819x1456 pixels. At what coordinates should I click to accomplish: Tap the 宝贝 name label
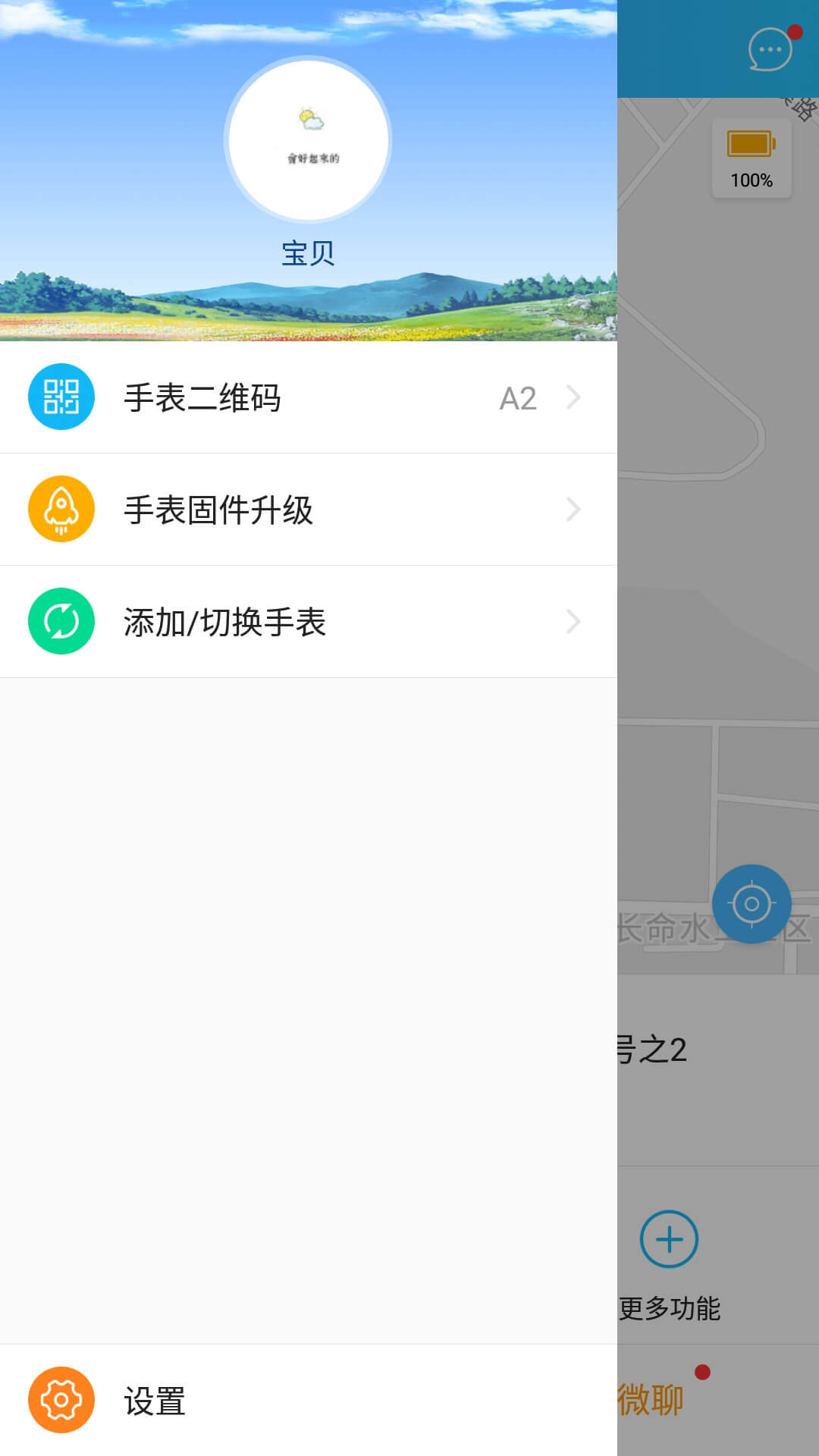(307, 254)
